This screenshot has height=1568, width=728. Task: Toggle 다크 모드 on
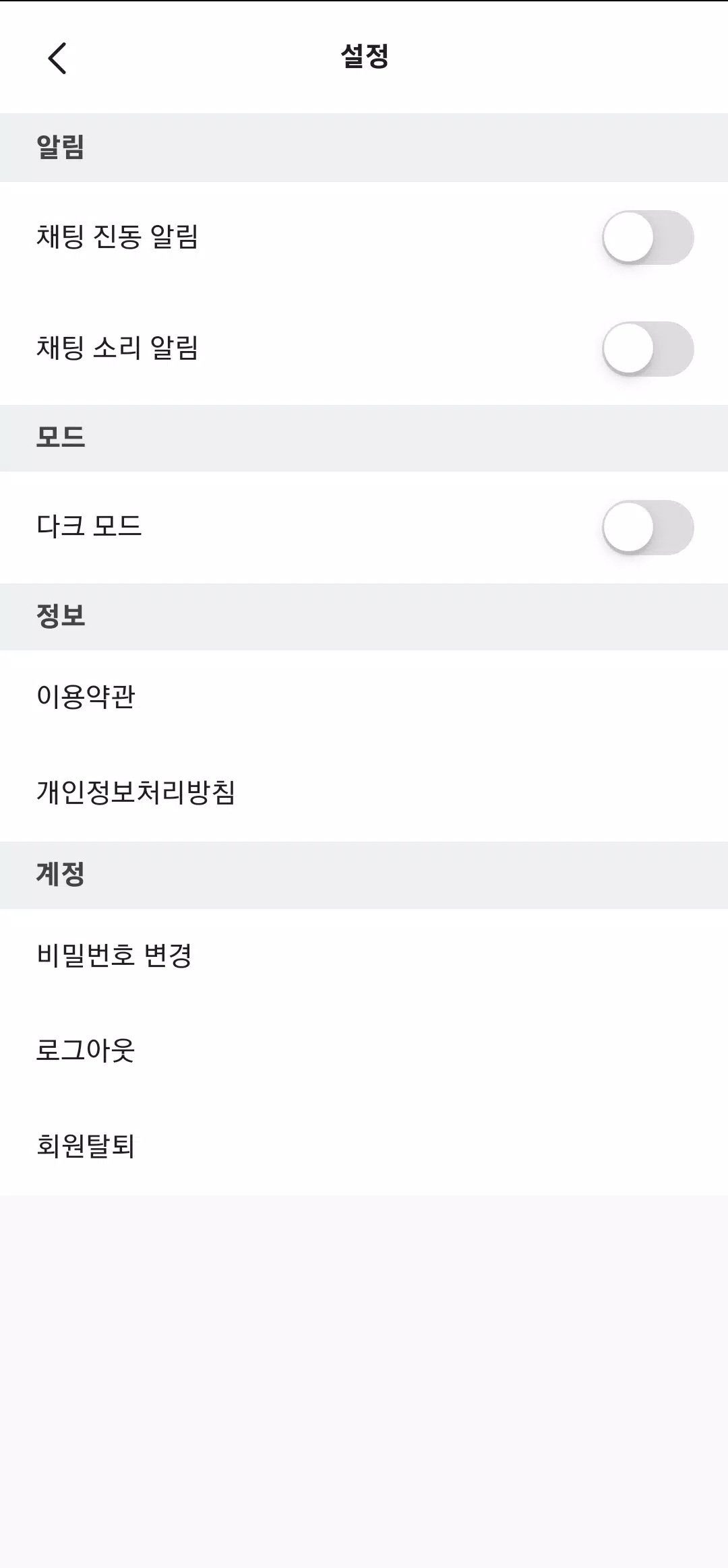[x=648, y=528]
